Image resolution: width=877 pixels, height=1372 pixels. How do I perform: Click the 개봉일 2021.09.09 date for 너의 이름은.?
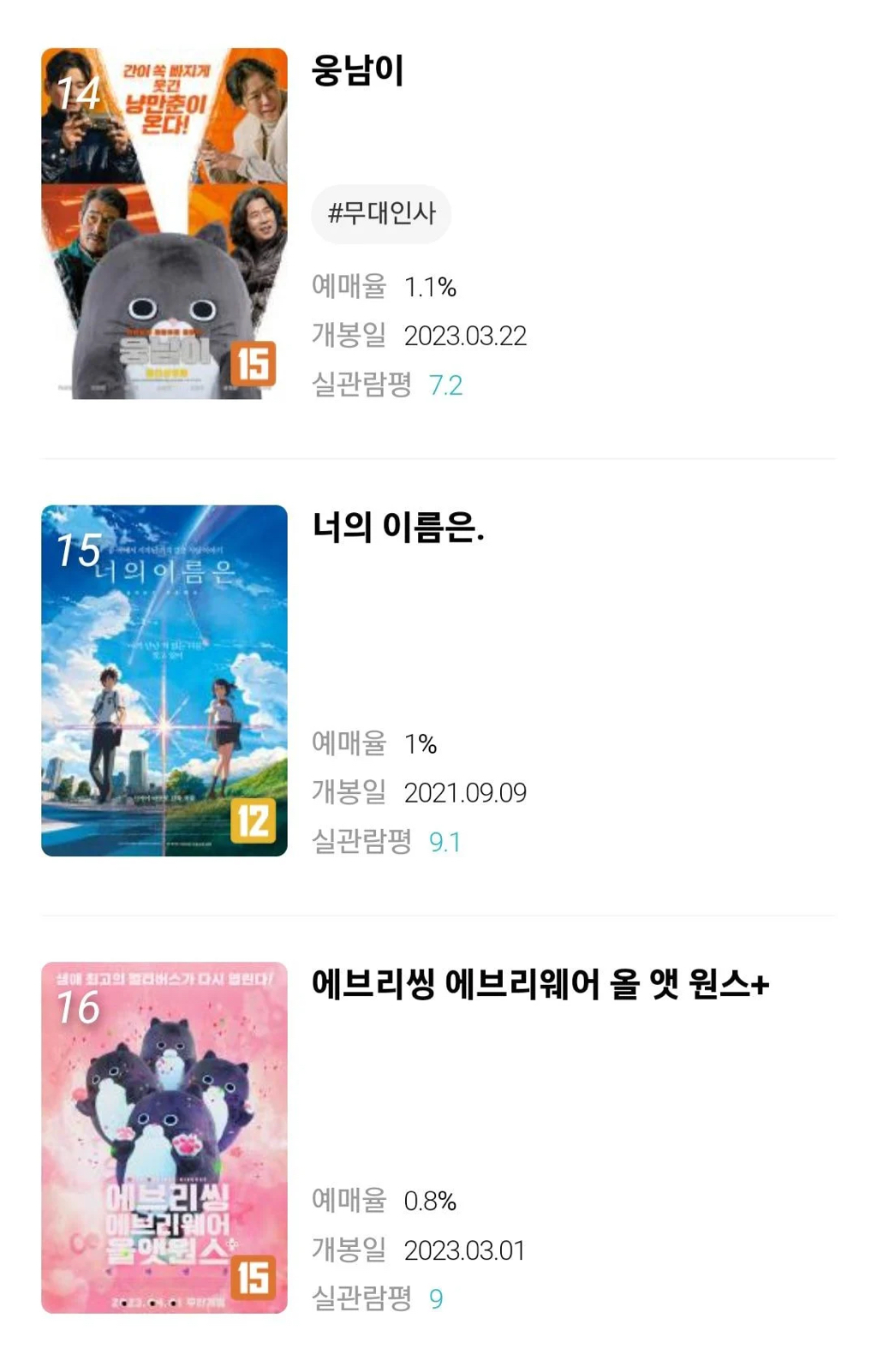pyautogui.click(x=420, y=793)
